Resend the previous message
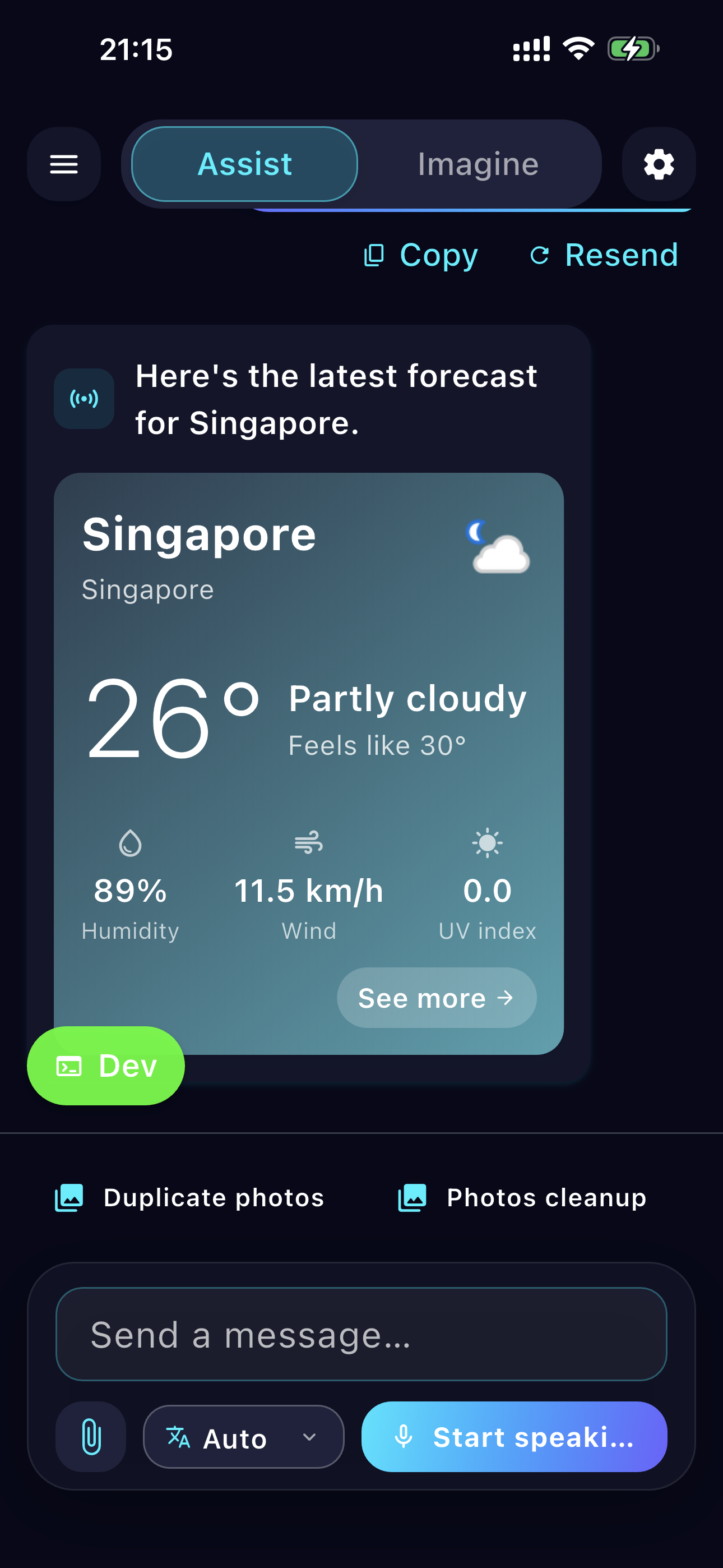The image size is (723, 1568). [604, 255]
